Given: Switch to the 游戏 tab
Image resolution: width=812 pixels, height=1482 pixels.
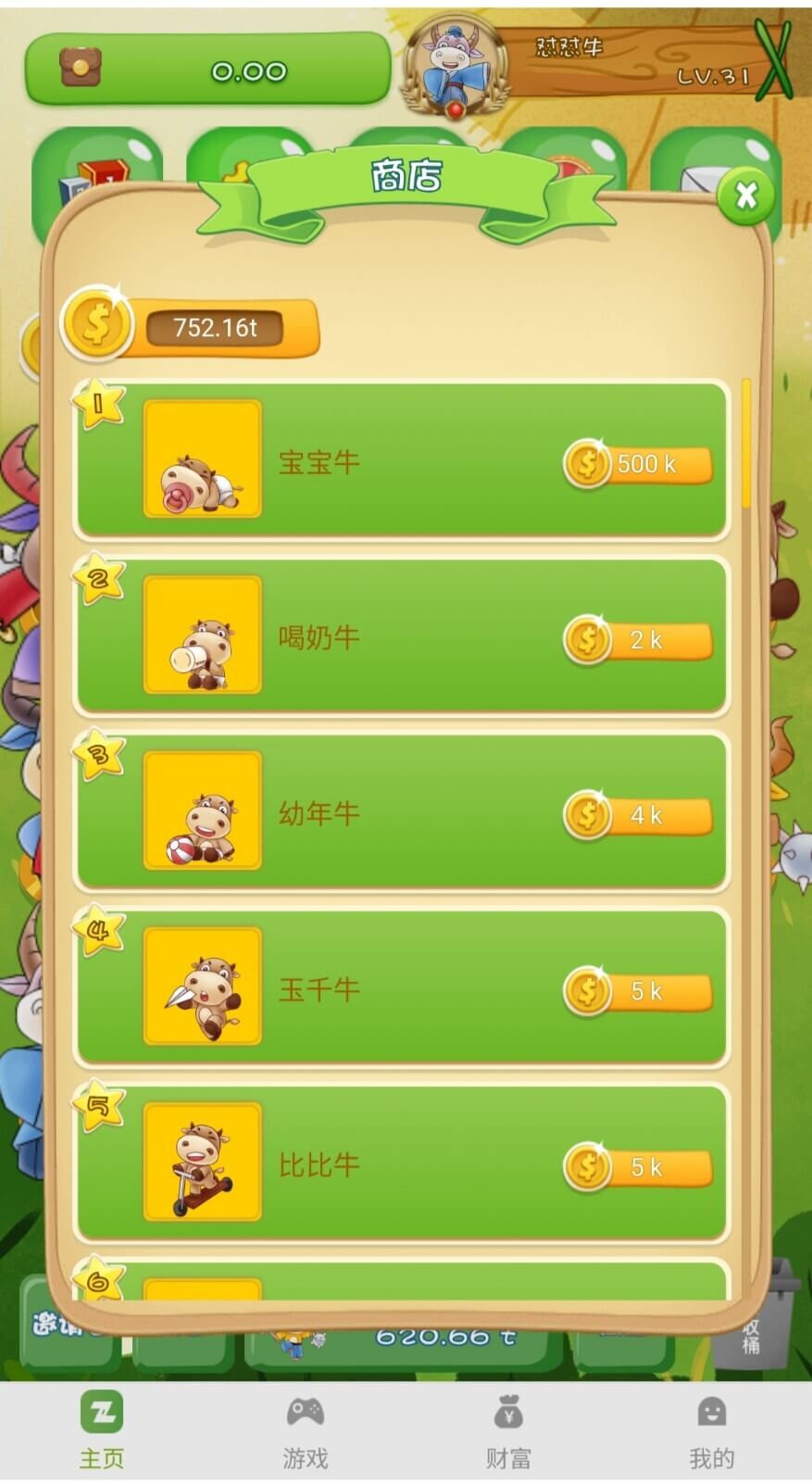Looking at the screenshot, I should pos(305,1430).
